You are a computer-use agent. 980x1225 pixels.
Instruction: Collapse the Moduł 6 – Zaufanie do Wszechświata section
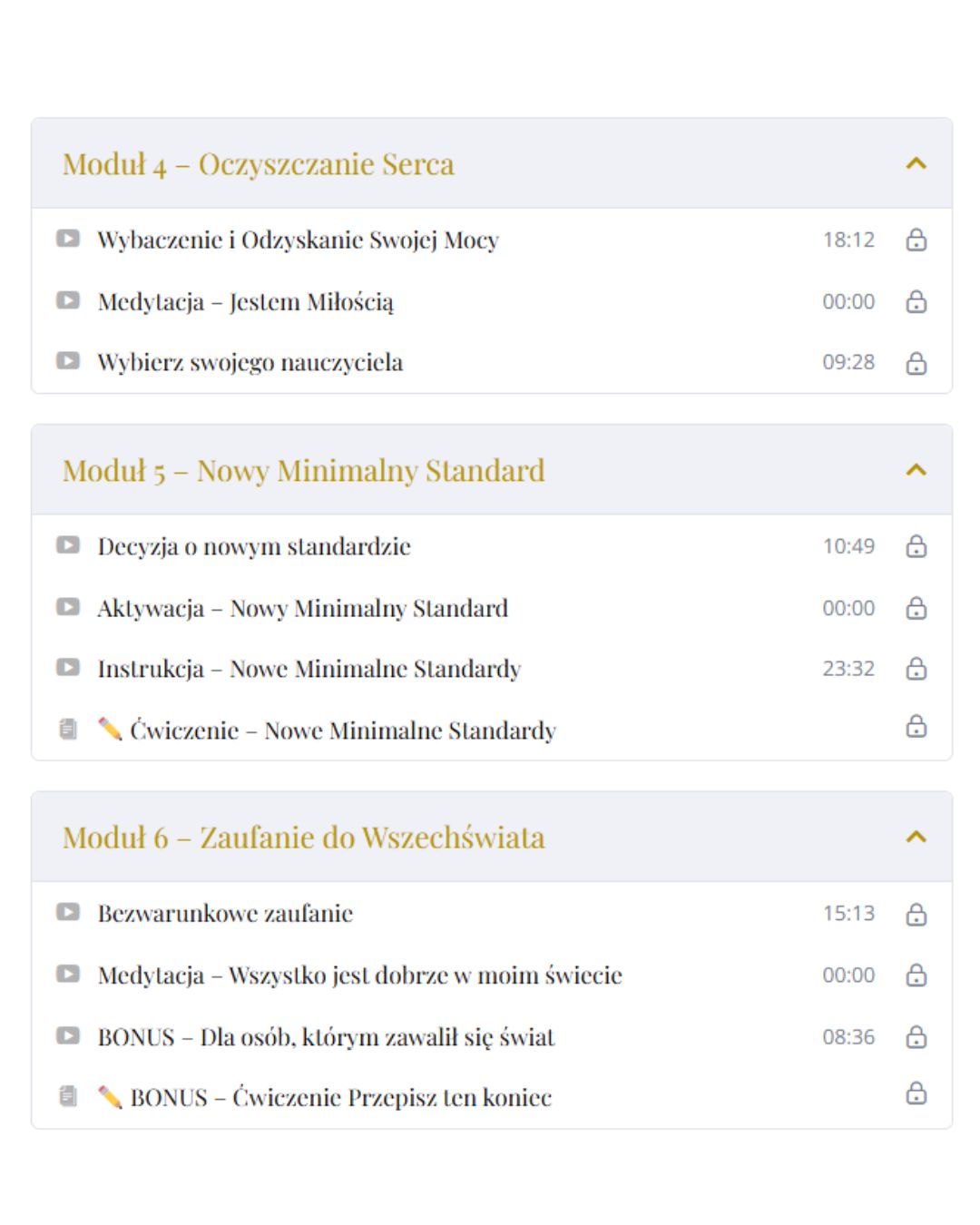coord(916,837)
